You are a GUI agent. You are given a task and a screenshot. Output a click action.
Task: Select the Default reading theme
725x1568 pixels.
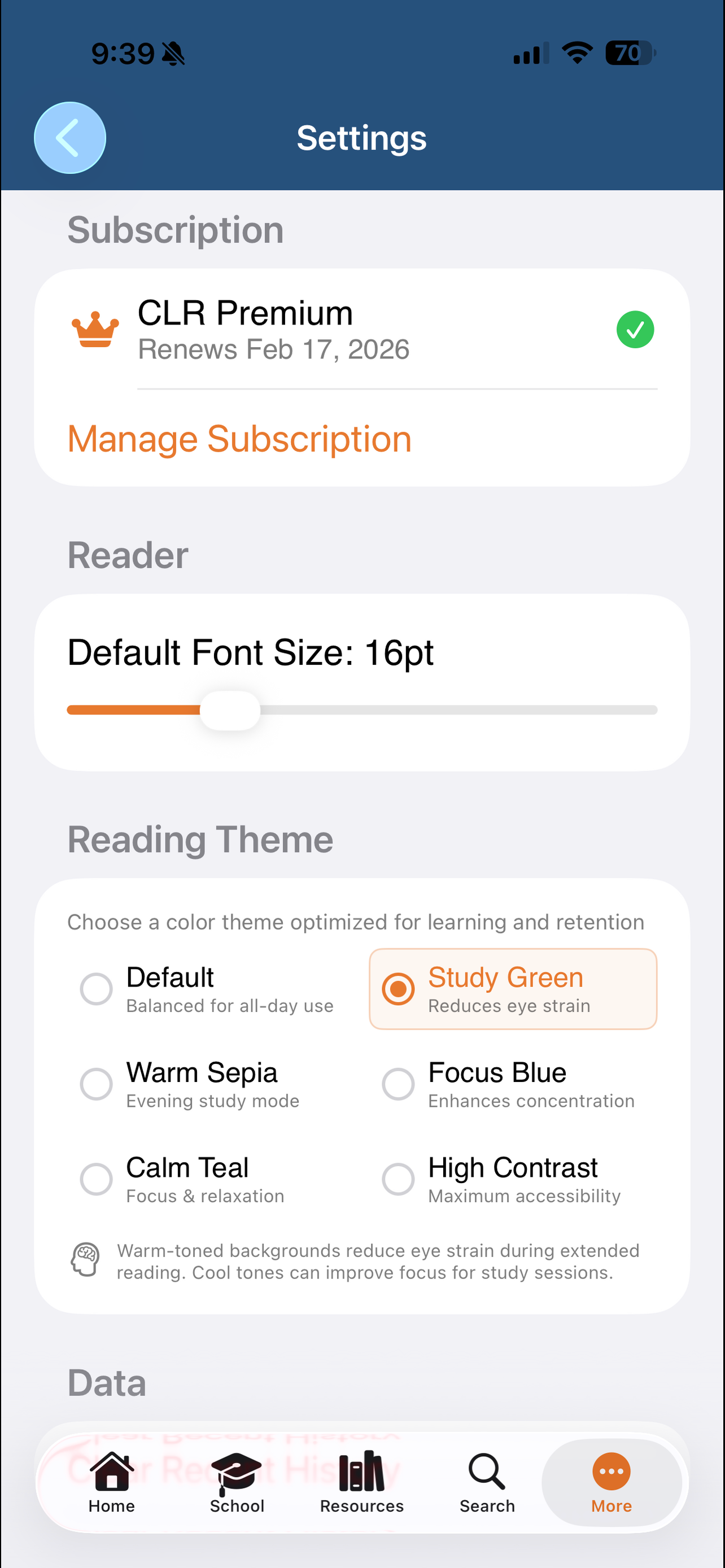pyautogui.click(x=208, y=988)
